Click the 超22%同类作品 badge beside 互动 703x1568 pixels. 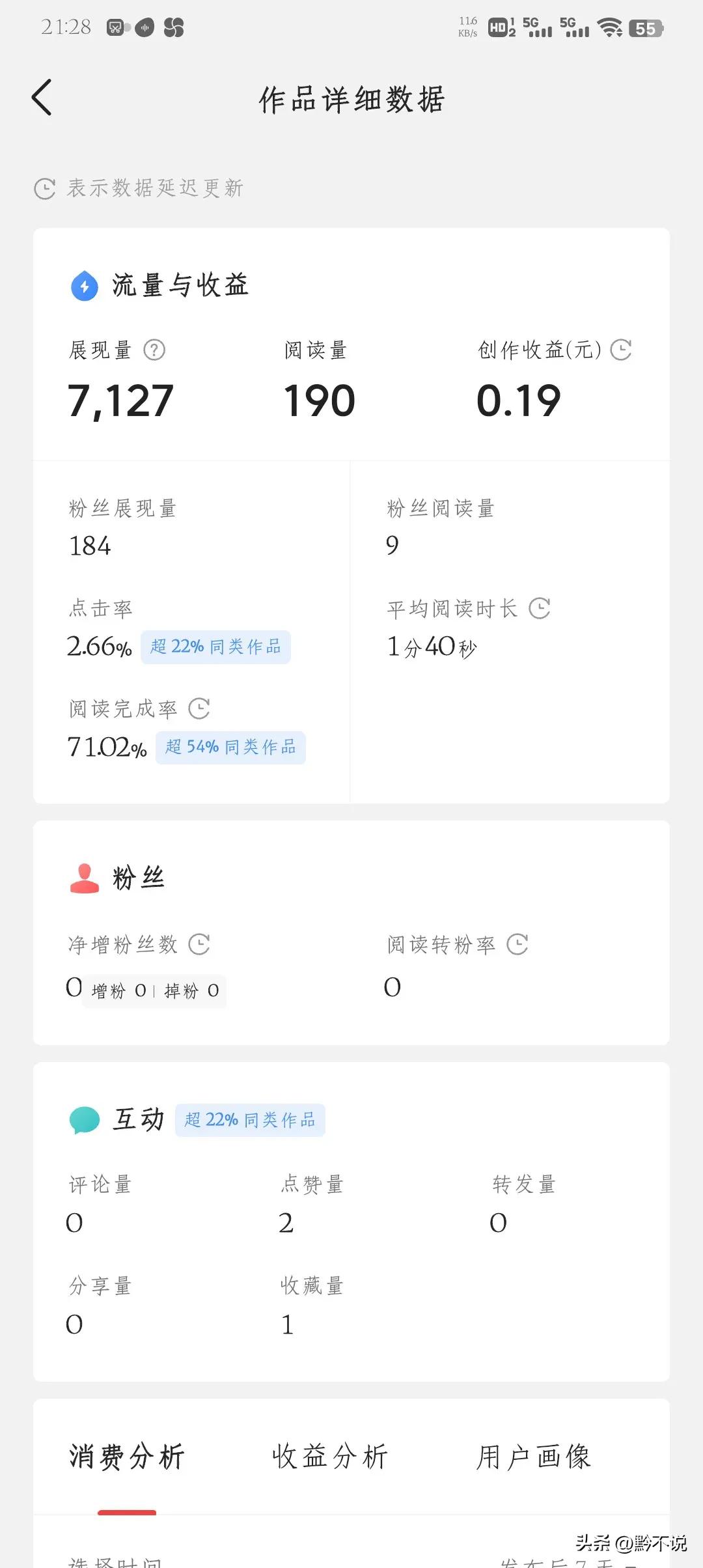pyautogui.click(x=250, y=1120)
